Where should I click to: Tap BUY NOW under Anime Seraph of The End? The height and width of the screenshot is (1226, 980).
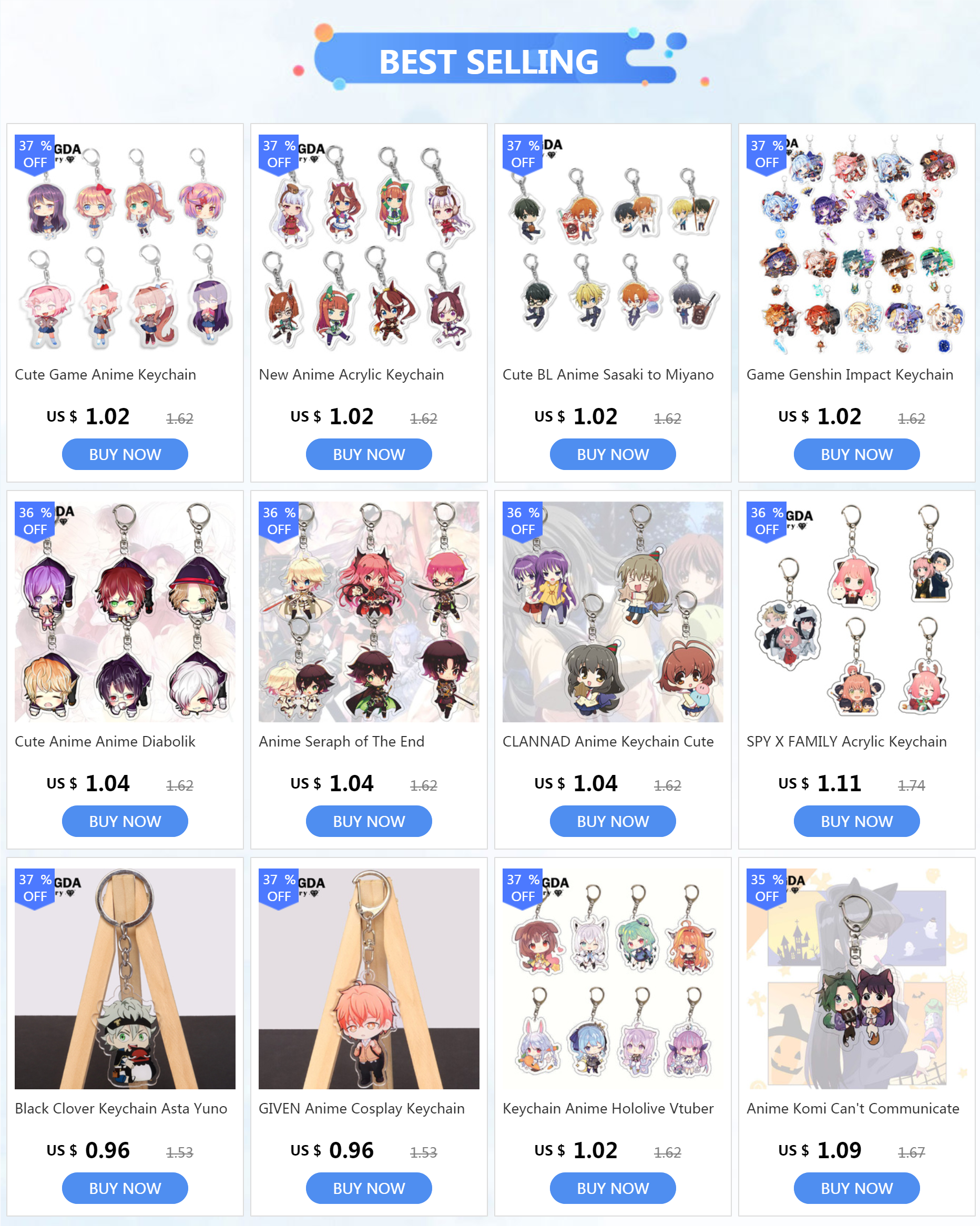369,821
